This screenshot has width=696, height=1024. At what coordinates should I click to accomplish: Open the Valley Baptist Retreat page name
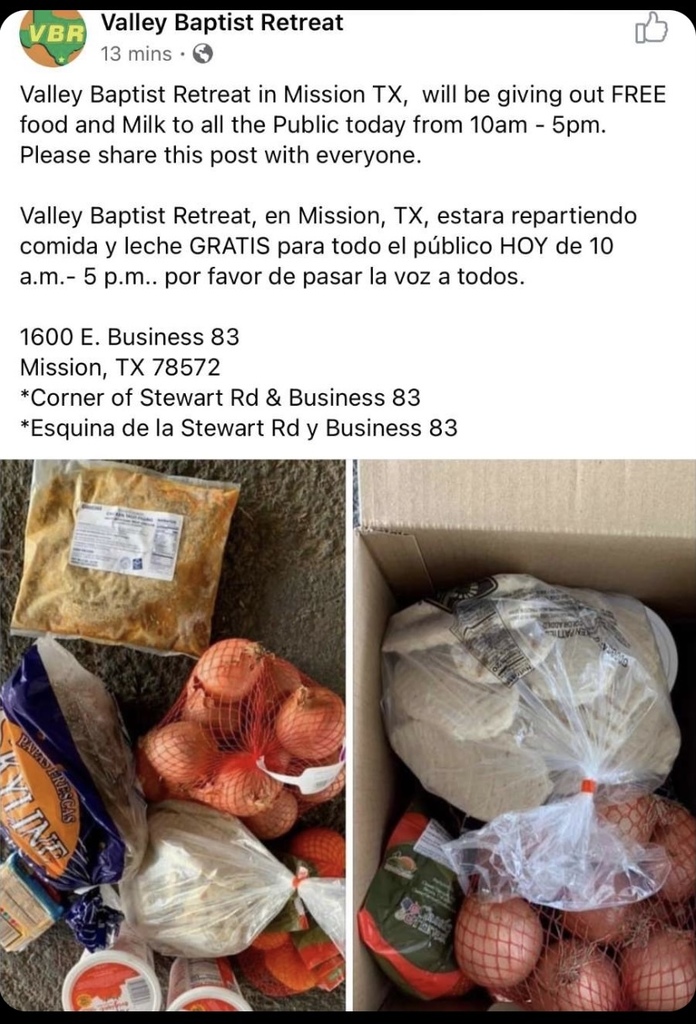click(222, 22)
